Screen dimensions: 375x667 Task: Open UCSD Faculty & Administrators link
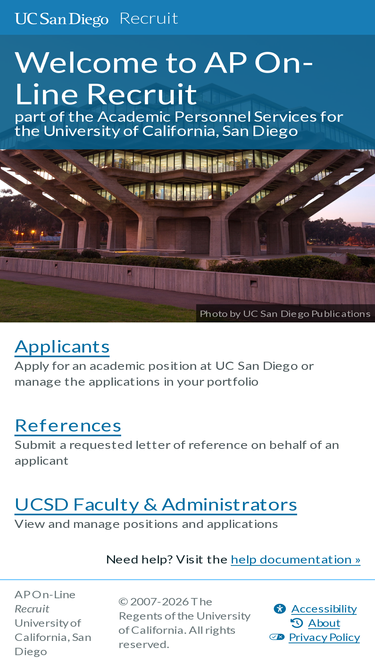[156, 505]
